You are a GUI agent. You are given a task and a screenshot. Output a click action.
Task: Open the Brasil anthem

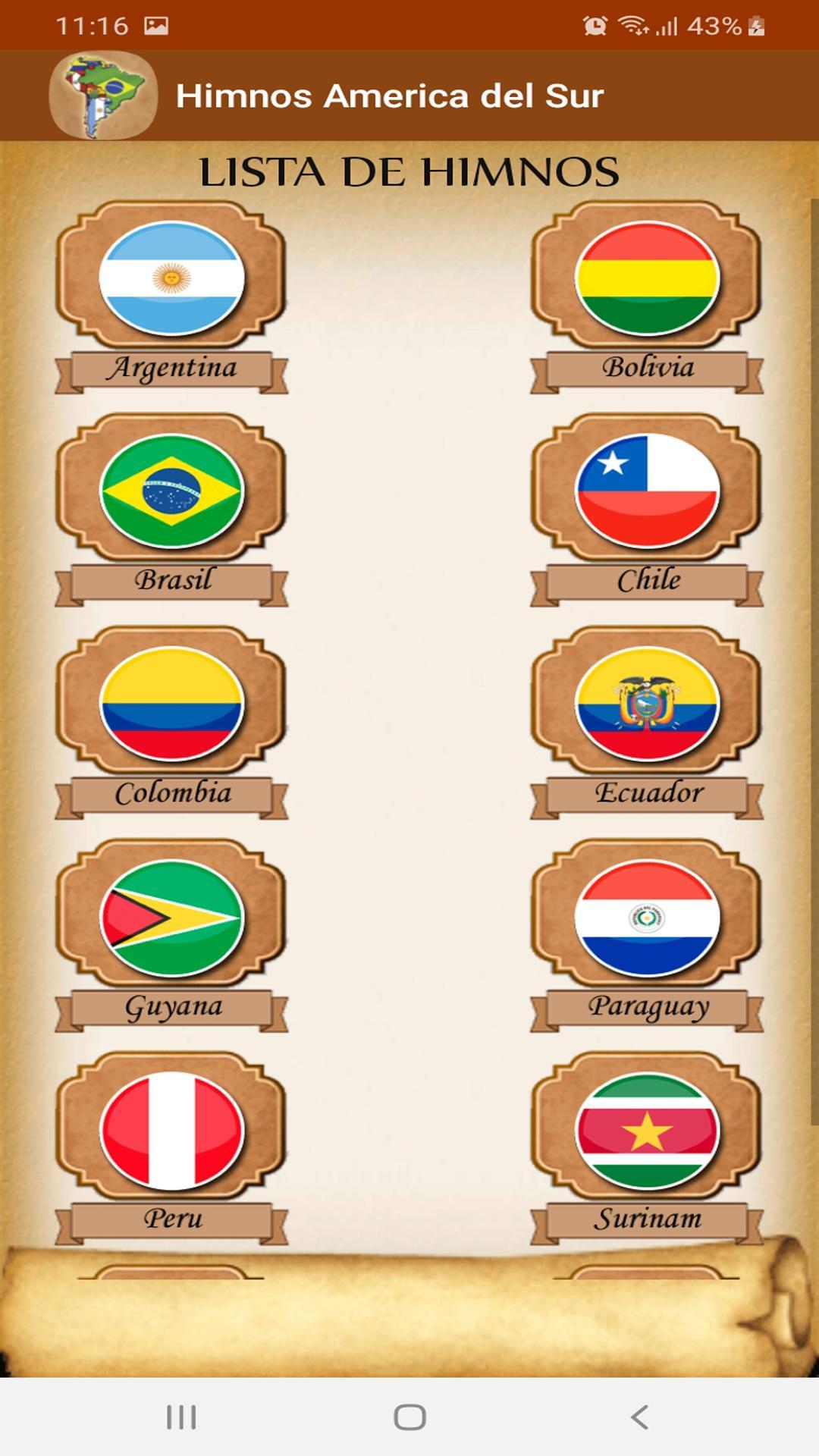[172, 491]
